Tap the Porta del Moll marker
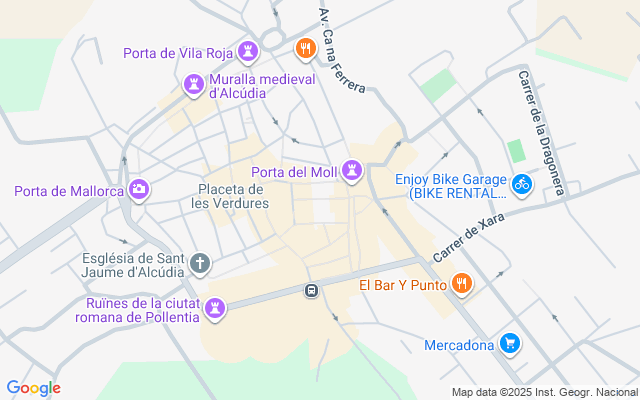 351,172
